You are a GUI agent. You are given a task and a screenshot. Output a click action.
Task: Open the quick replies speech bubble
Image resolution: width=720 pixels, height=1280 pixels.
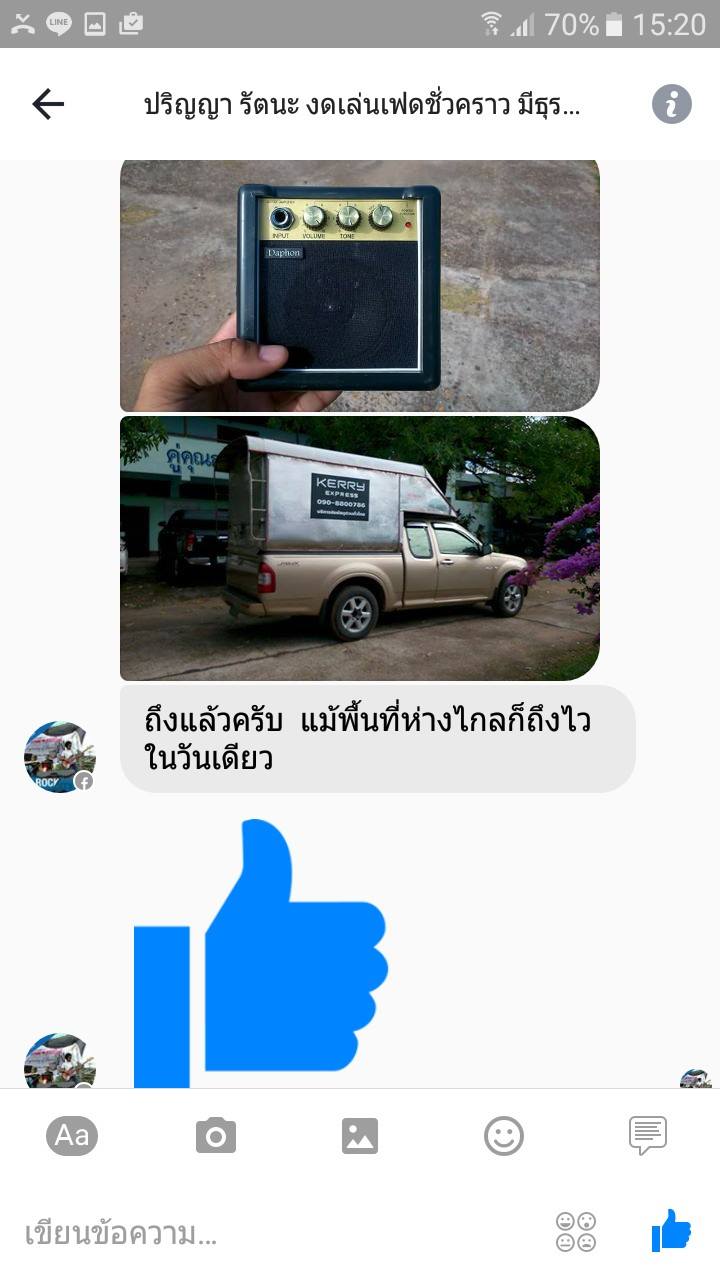[x=648, y=1136]
